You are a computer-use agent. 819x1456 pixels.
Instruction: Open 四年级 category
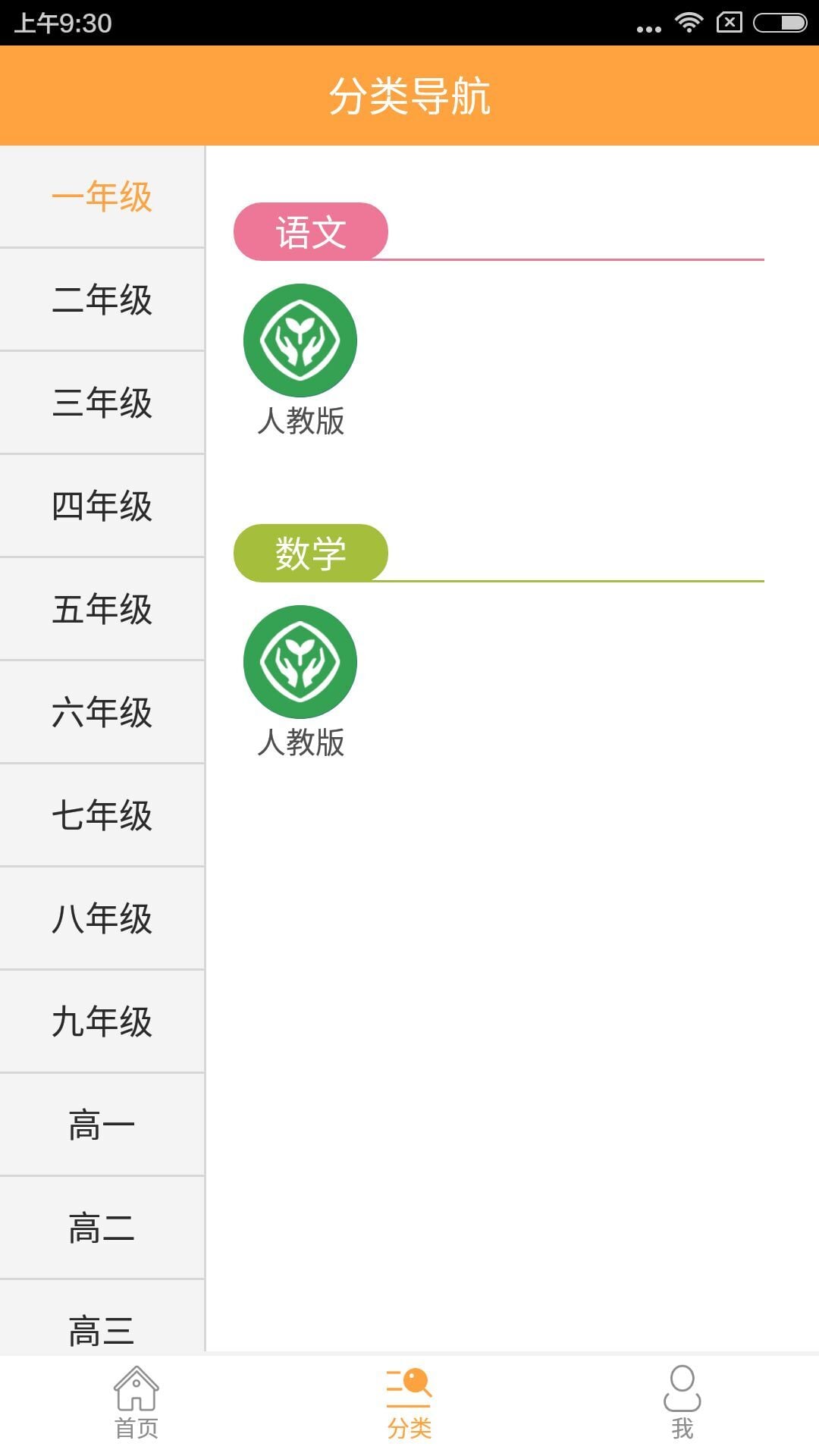pyautogui.click(x=102, y=506)
